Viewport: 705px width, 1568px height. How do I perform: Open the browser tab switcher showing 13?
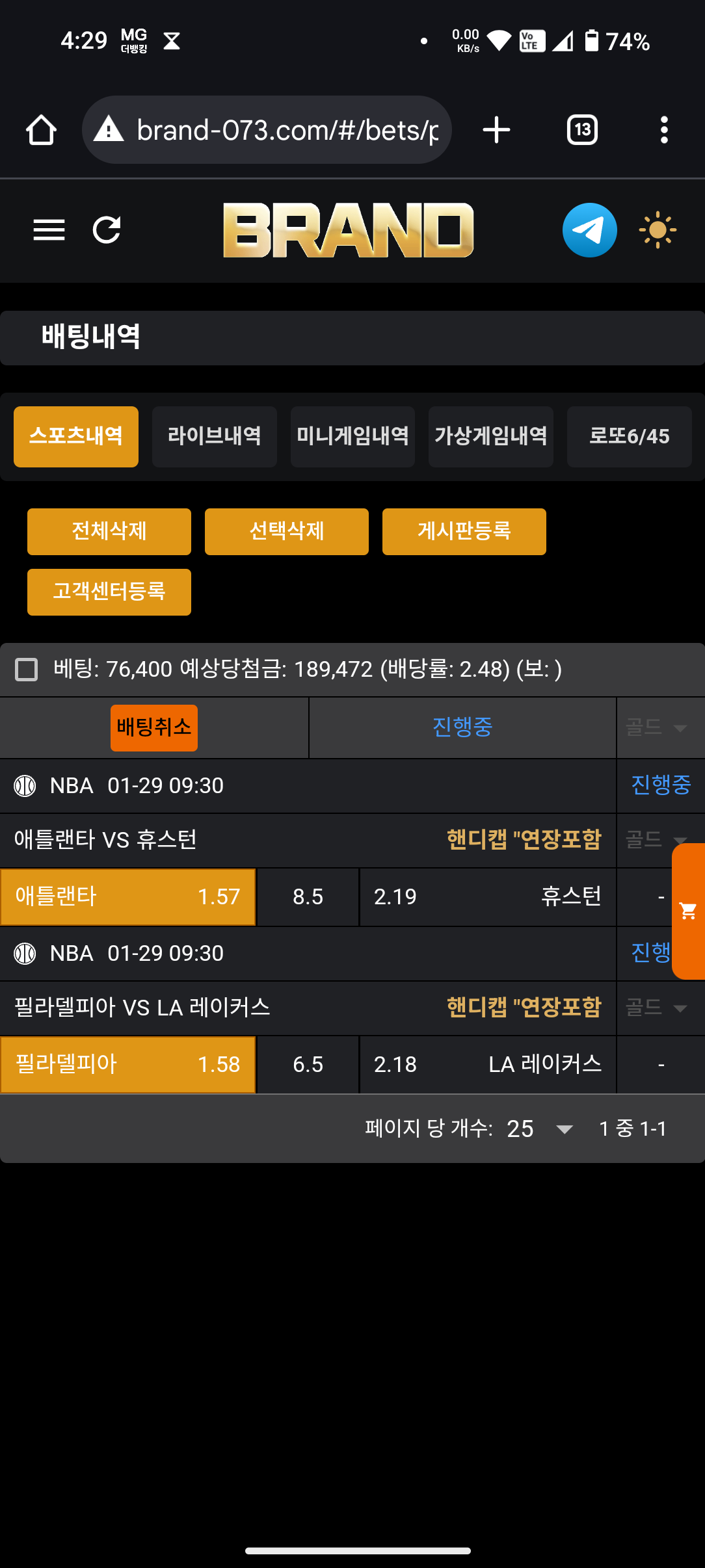click(x=582, y=130)
